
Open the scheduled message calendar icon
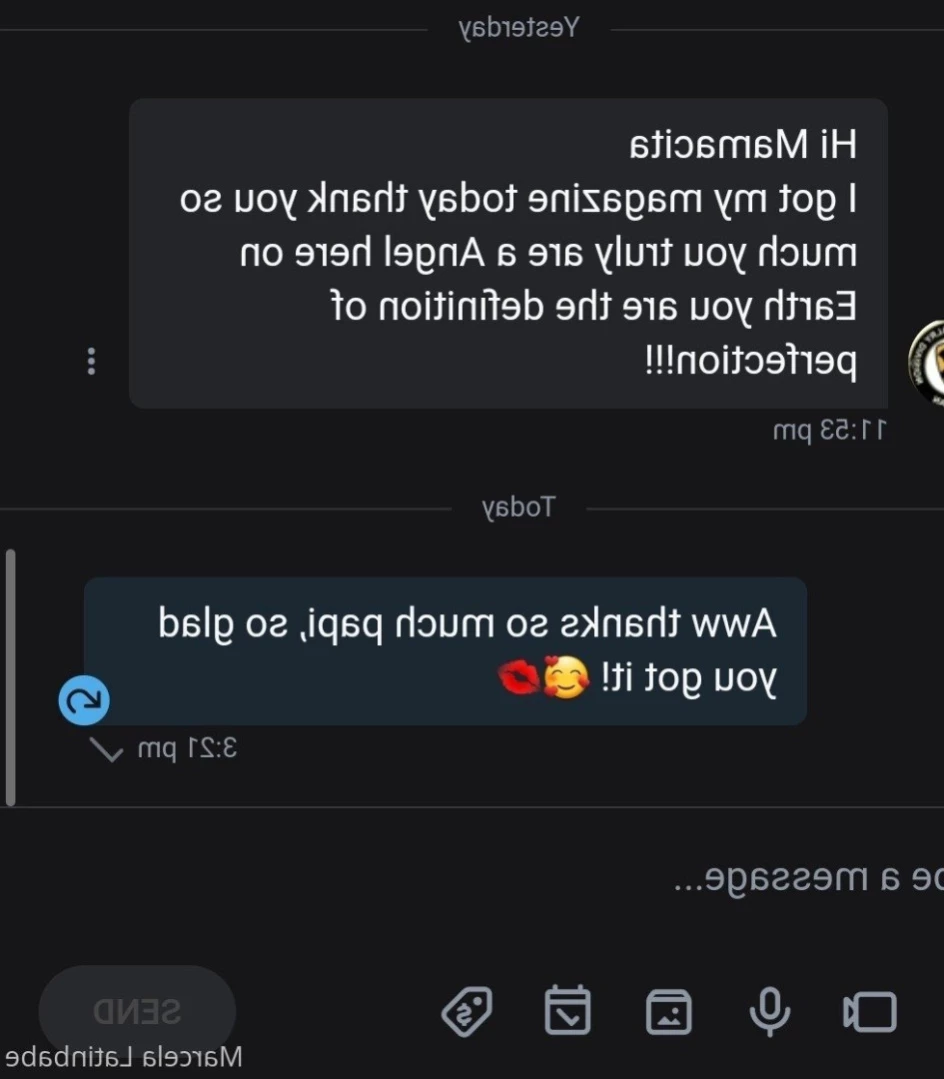point(567,1011)
